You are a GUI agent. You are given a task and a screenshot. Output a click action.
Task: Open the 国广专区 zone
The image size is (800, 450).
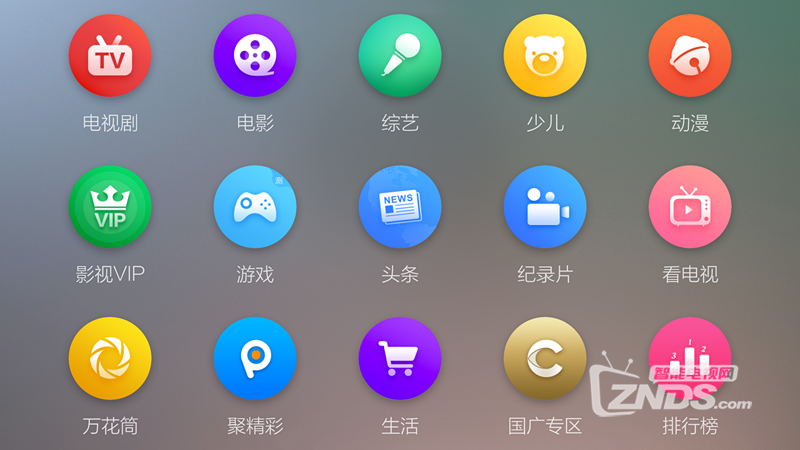545,358
